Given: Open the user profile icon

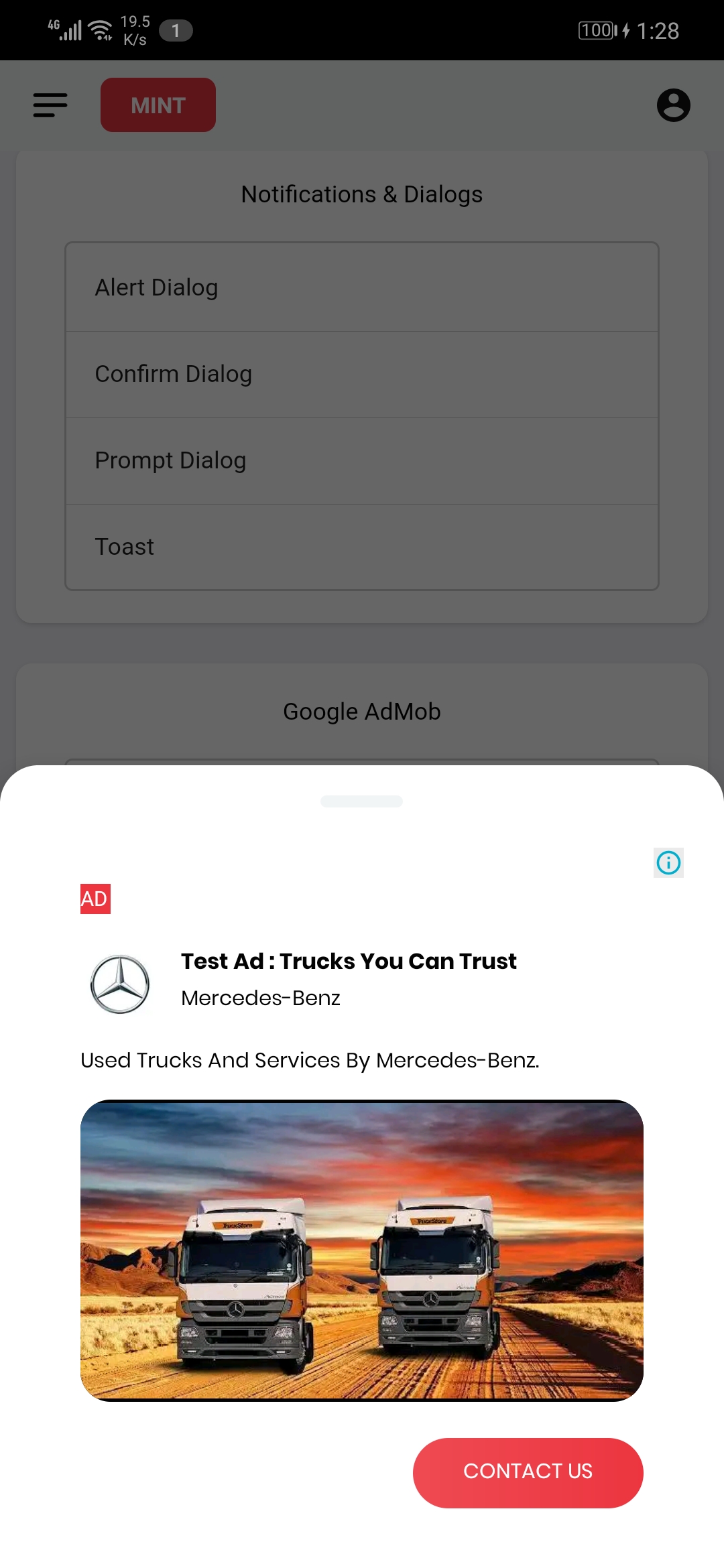Looking at the screenshot, I should 673,105.
